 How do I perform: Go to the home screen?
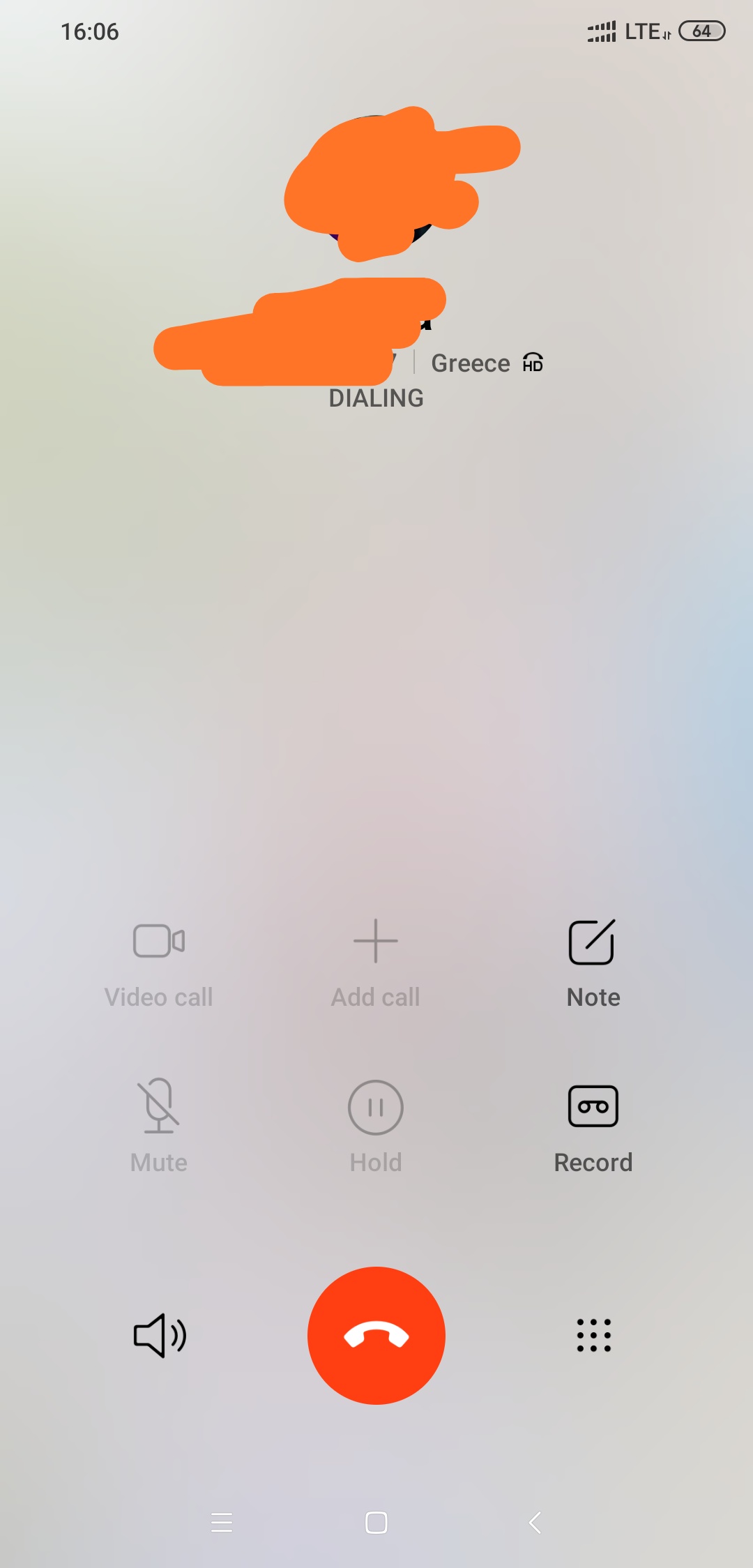click(376, 1522)
